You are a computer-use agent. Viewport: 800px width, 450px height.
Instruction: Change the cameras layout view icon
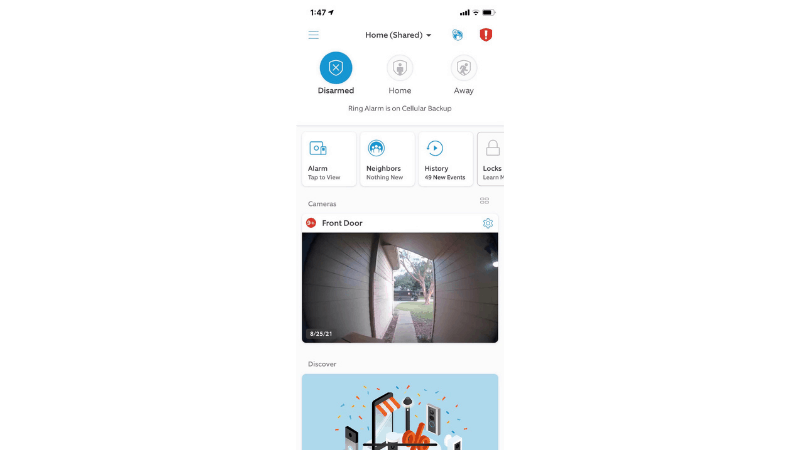click(484, 202)
